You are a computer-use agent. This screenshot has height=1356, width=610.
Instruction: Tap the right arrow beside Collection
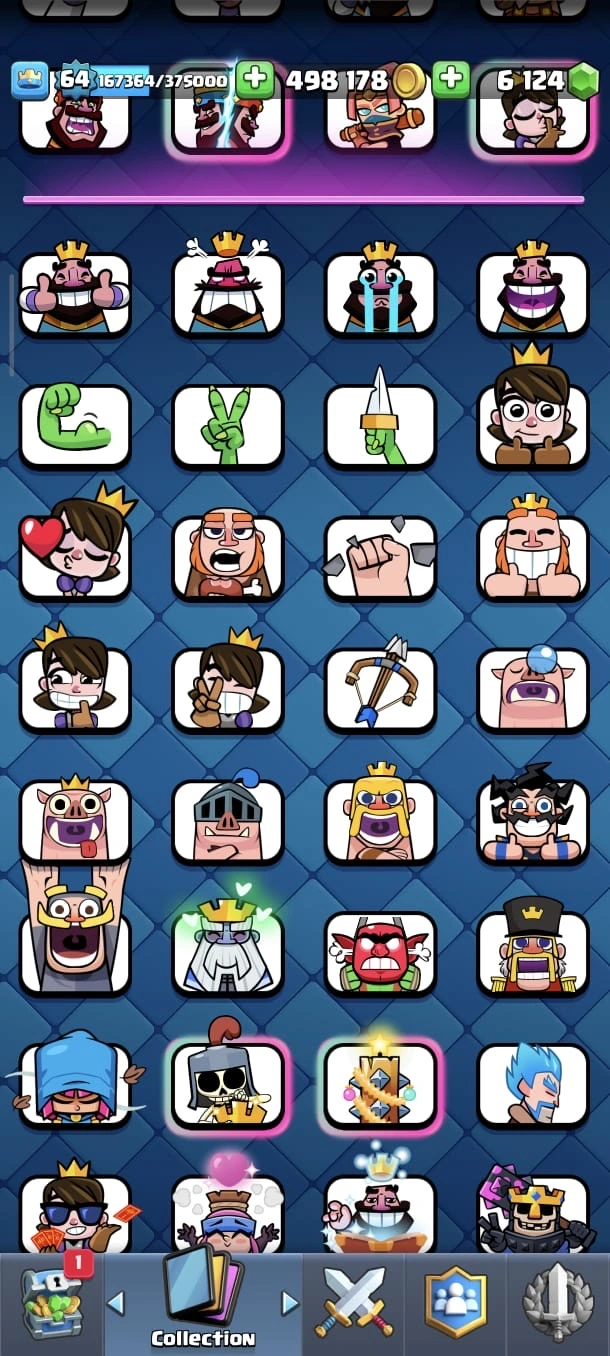coord(290,1303)
